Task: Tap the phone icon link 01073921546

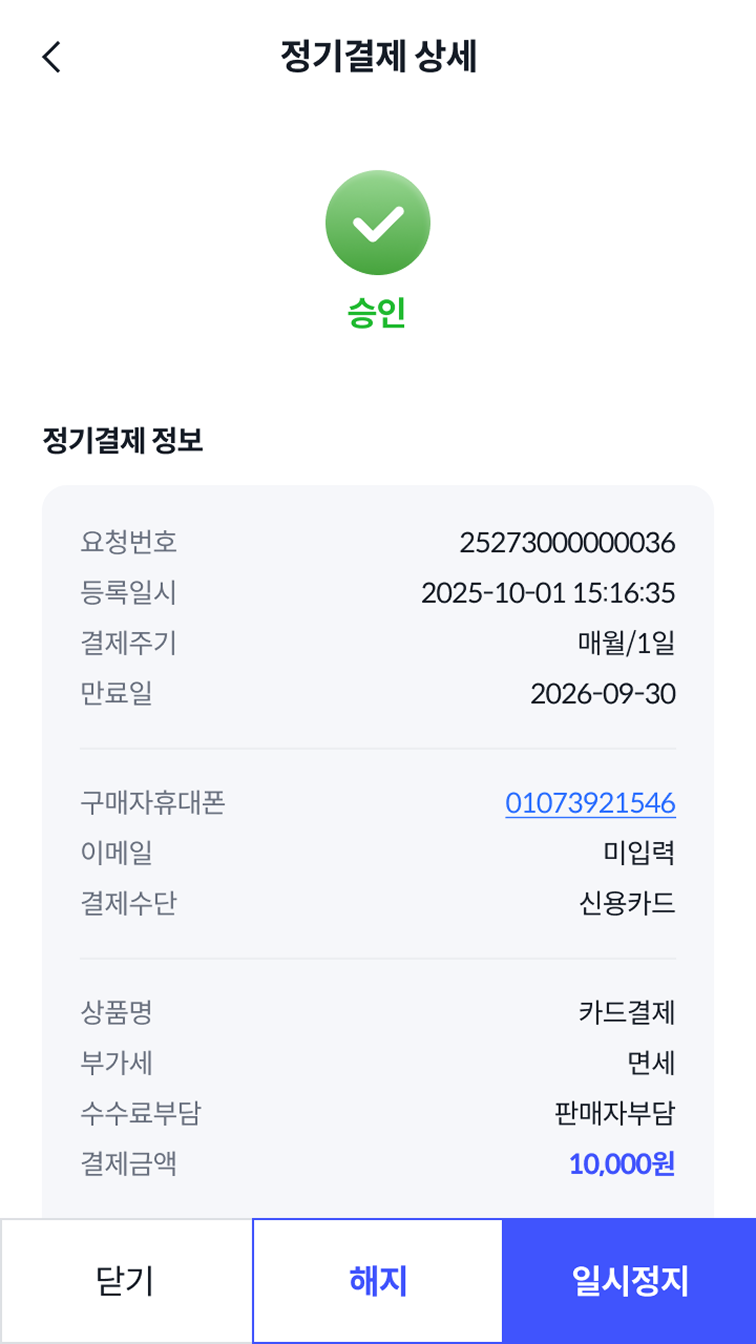Action: pyautogui.click(x=590, y=802)
